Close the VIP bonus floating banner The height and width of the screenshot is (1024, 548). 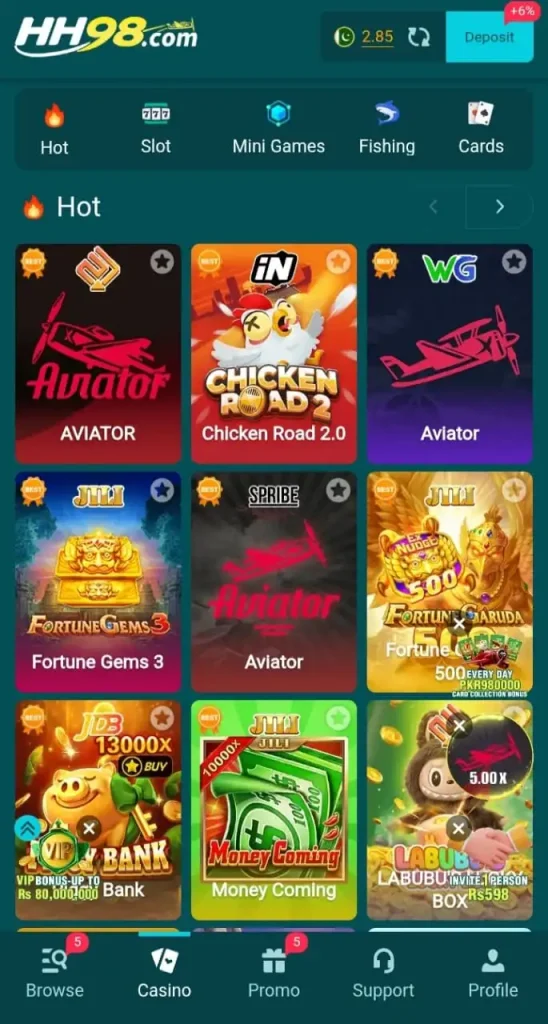point(89,829)
